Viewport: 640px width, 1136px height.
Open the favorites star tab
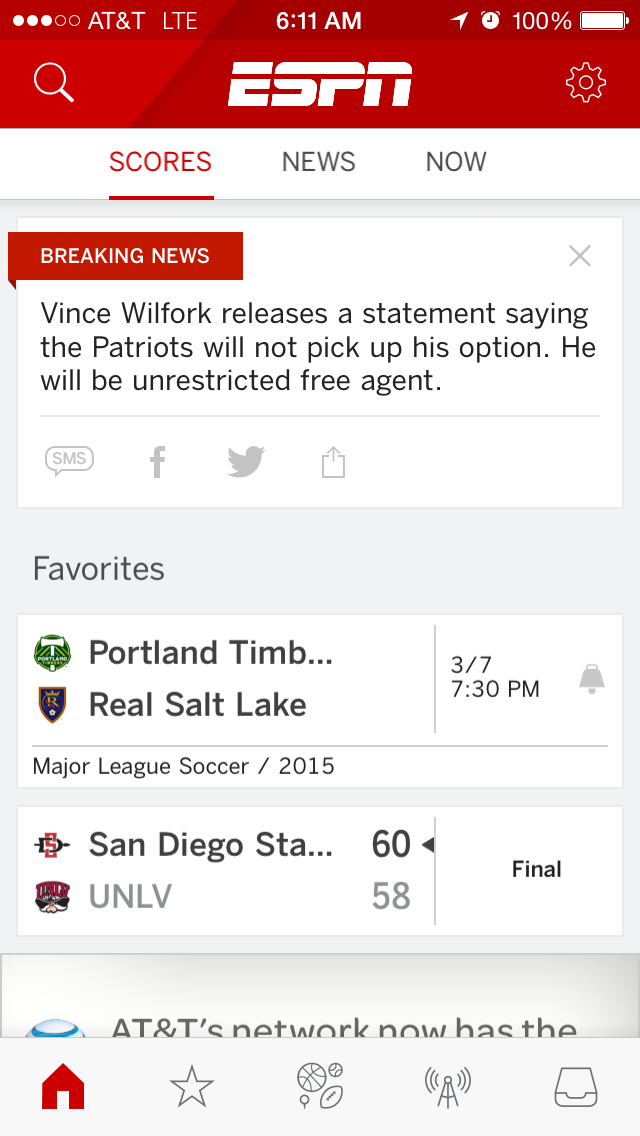[x=191, y=1087]
